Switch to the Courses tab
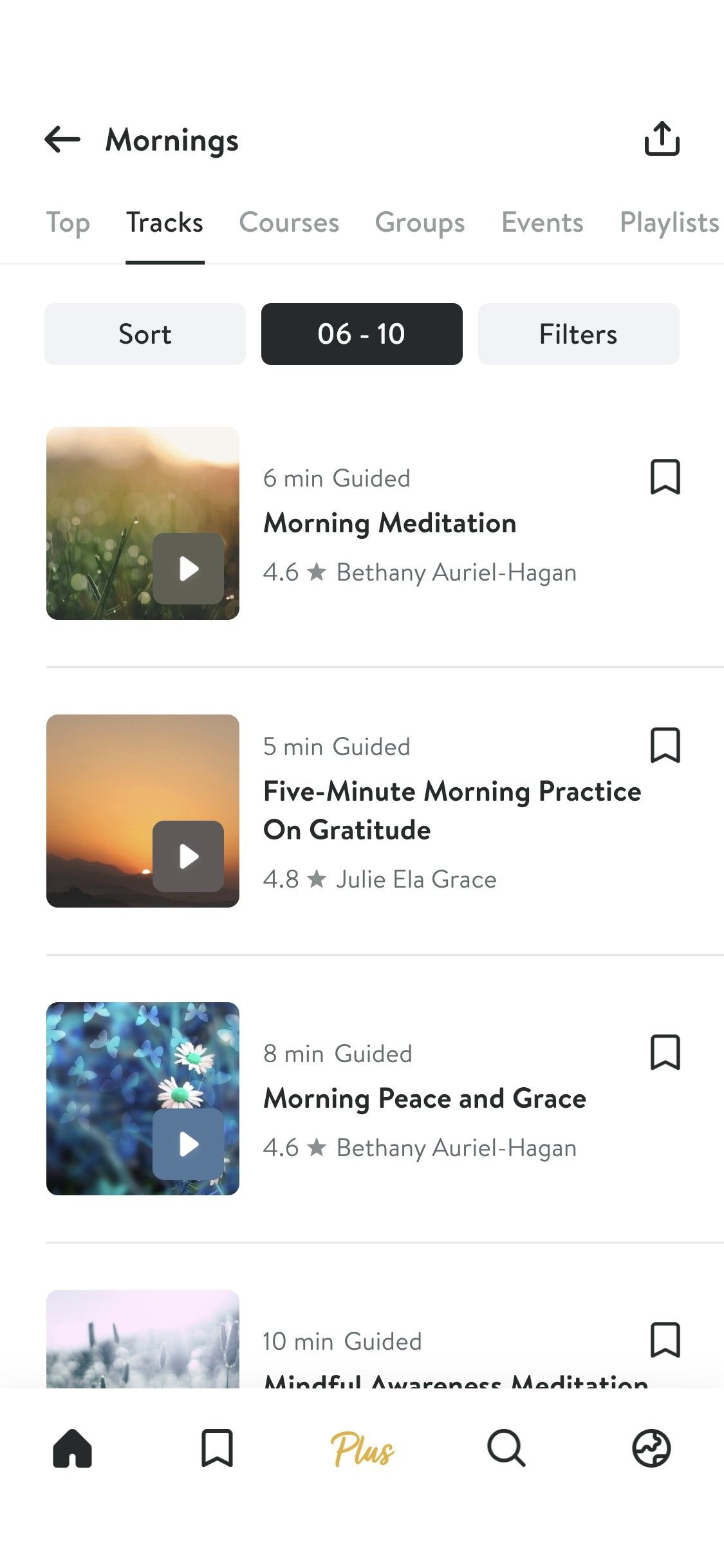 coord(289,222)
